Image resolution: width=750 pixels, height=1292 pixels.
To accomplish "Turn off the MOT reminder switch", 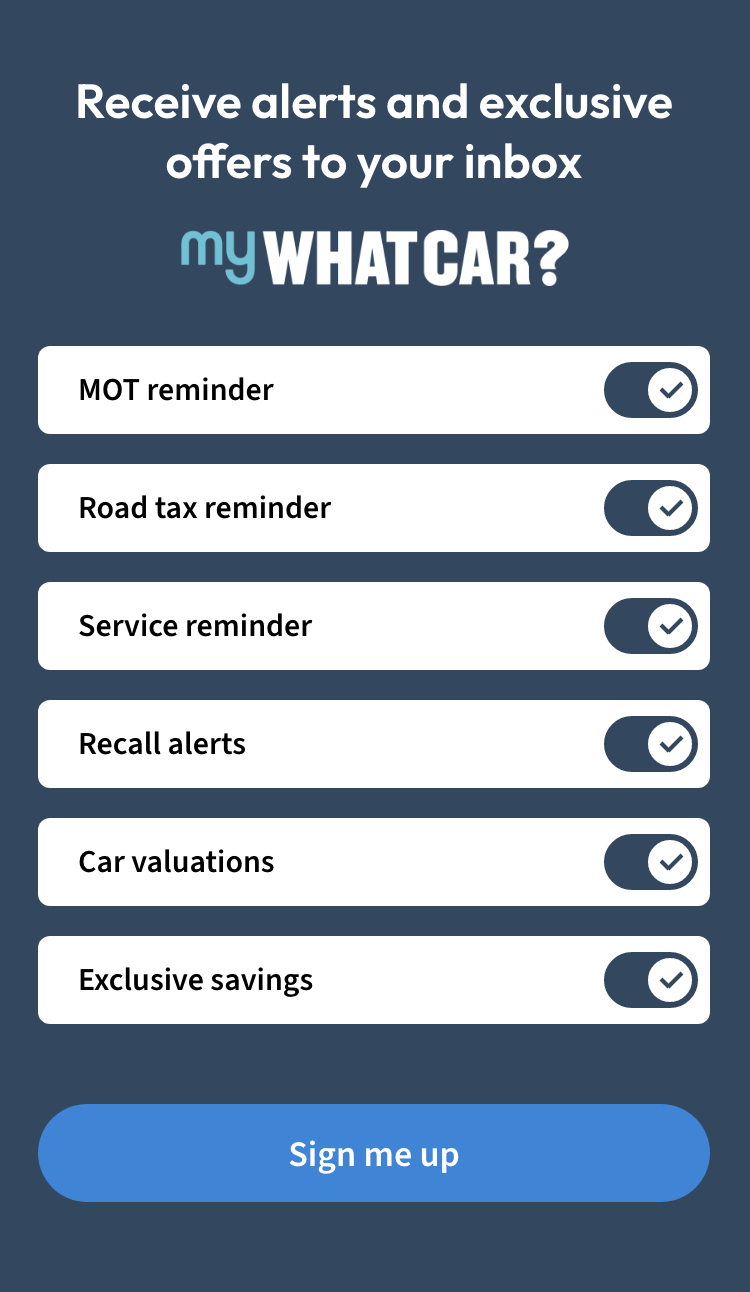I will click(651, 390).
